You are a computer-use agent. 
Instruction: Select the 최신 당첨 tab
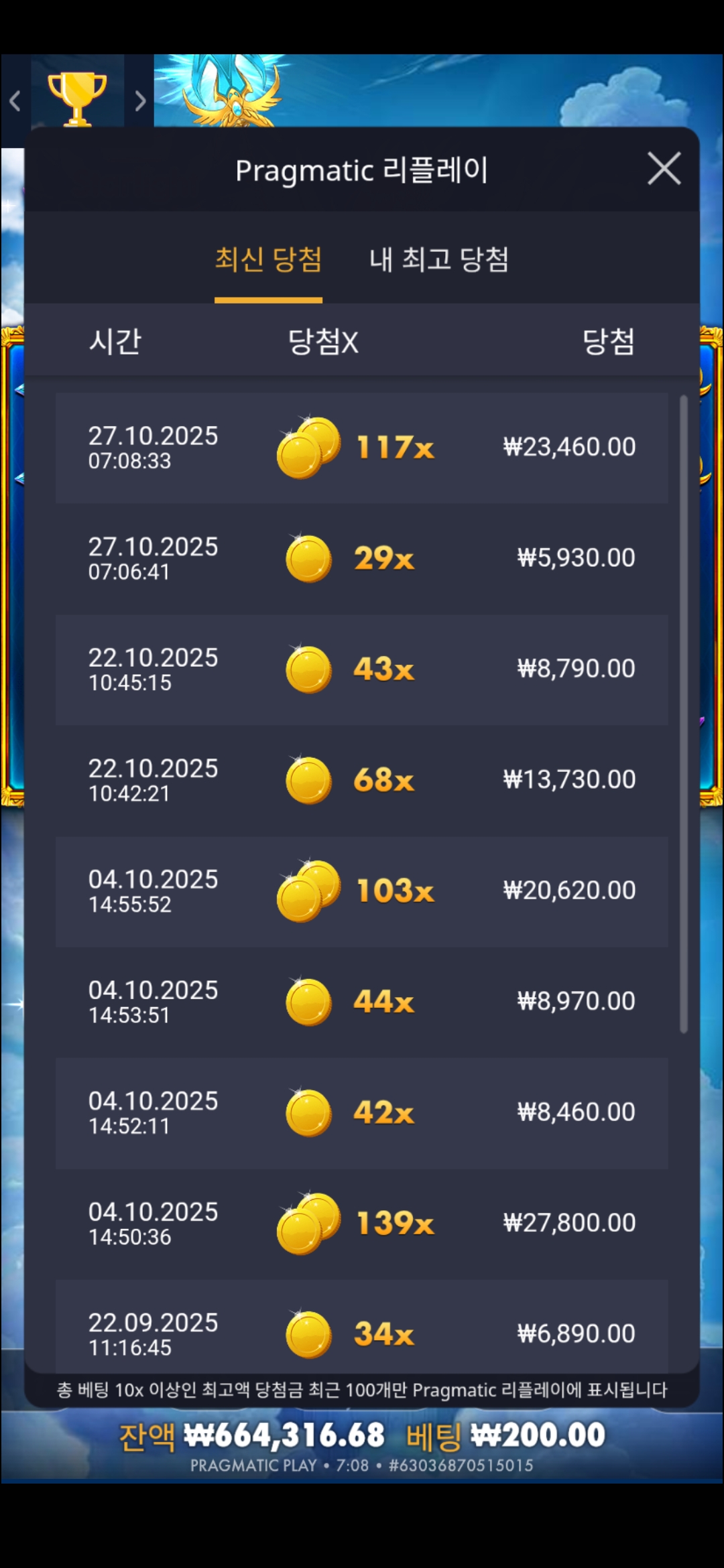[x=268, y=260]
